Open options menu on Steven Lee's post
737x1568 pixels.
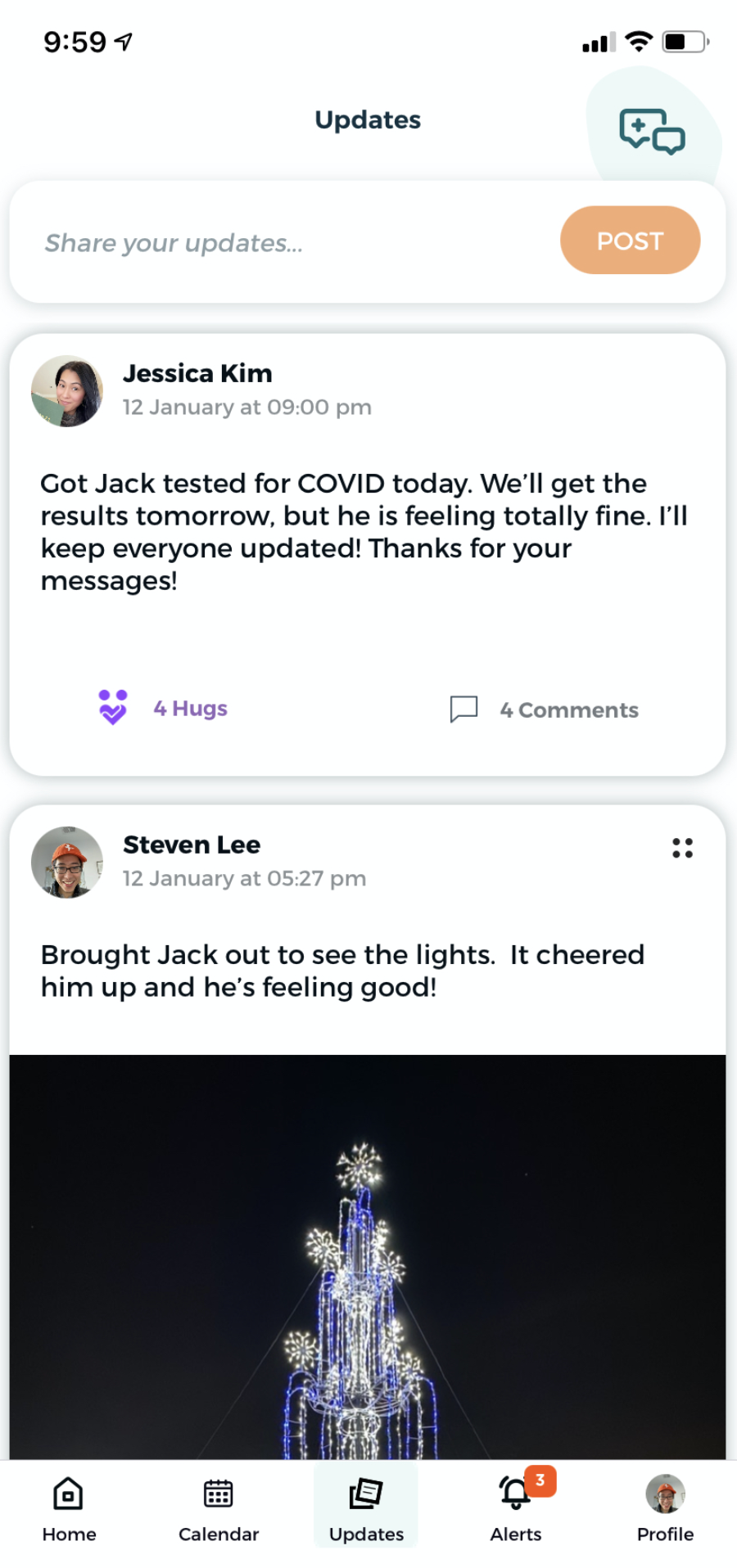click(x=682, y=848)
